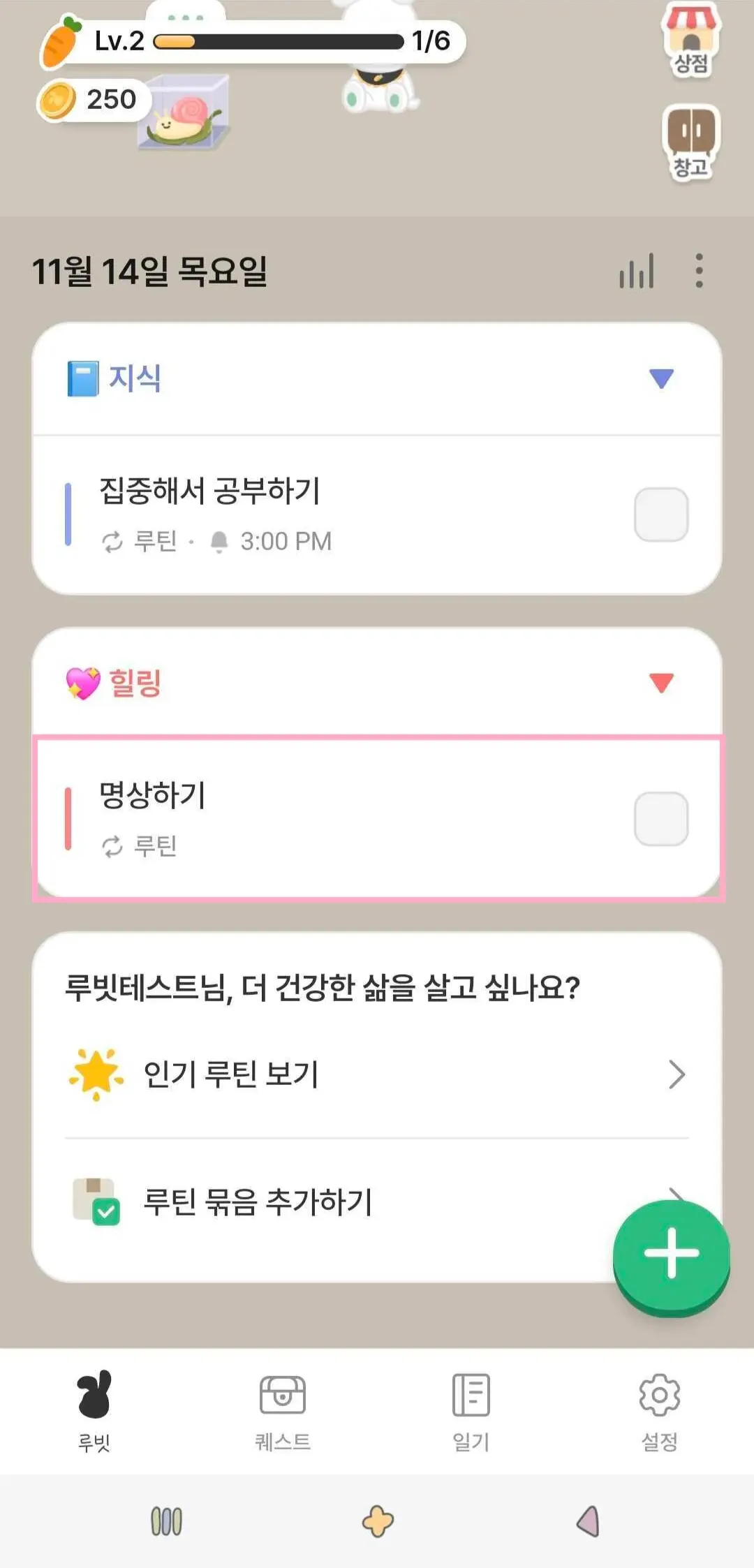Tap the system back button
Image resolution: width=754 pixels, height=1568 pixels.
pos(588,1521)
